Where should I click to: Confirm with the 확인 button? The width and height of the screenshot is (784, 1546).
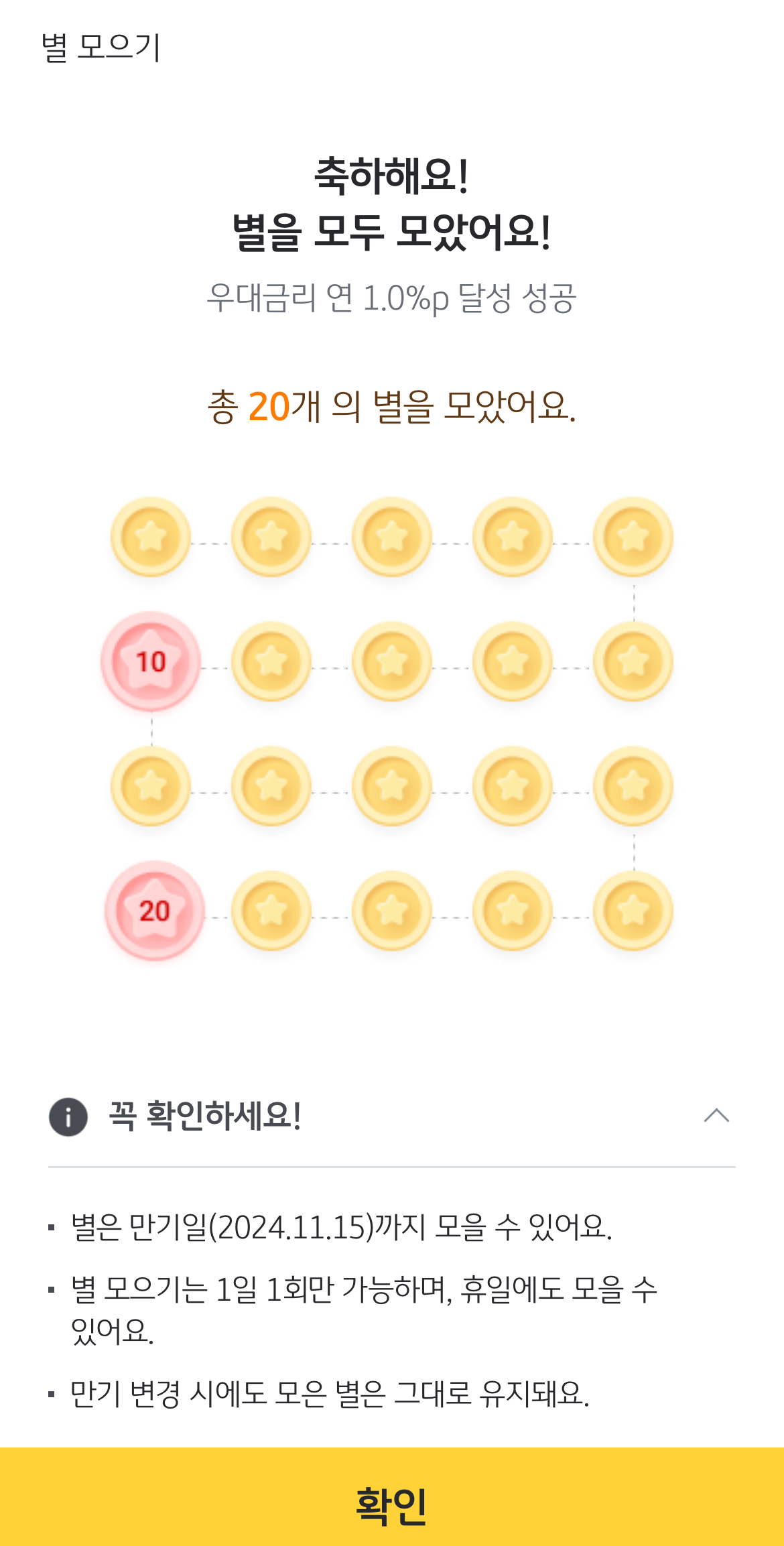(x=392, y=1496)
